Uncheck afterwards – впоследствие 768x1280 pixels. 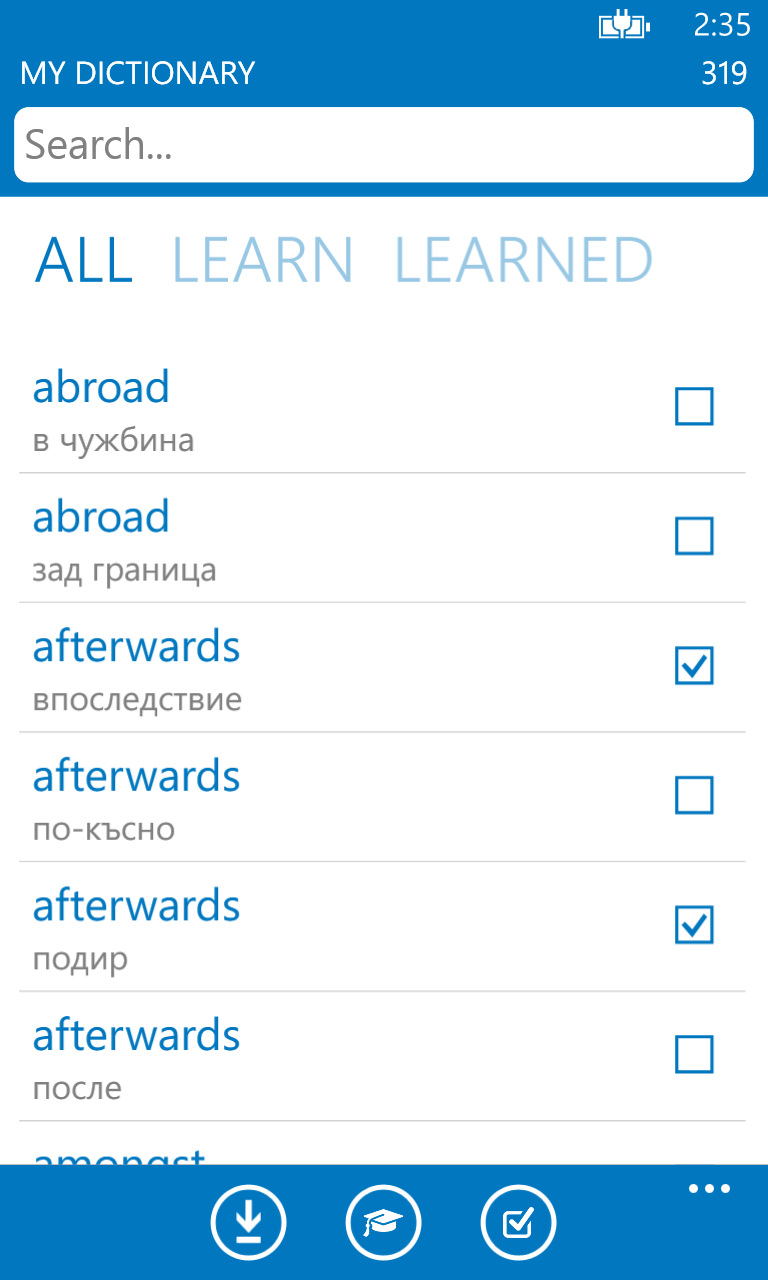point(694,666)
